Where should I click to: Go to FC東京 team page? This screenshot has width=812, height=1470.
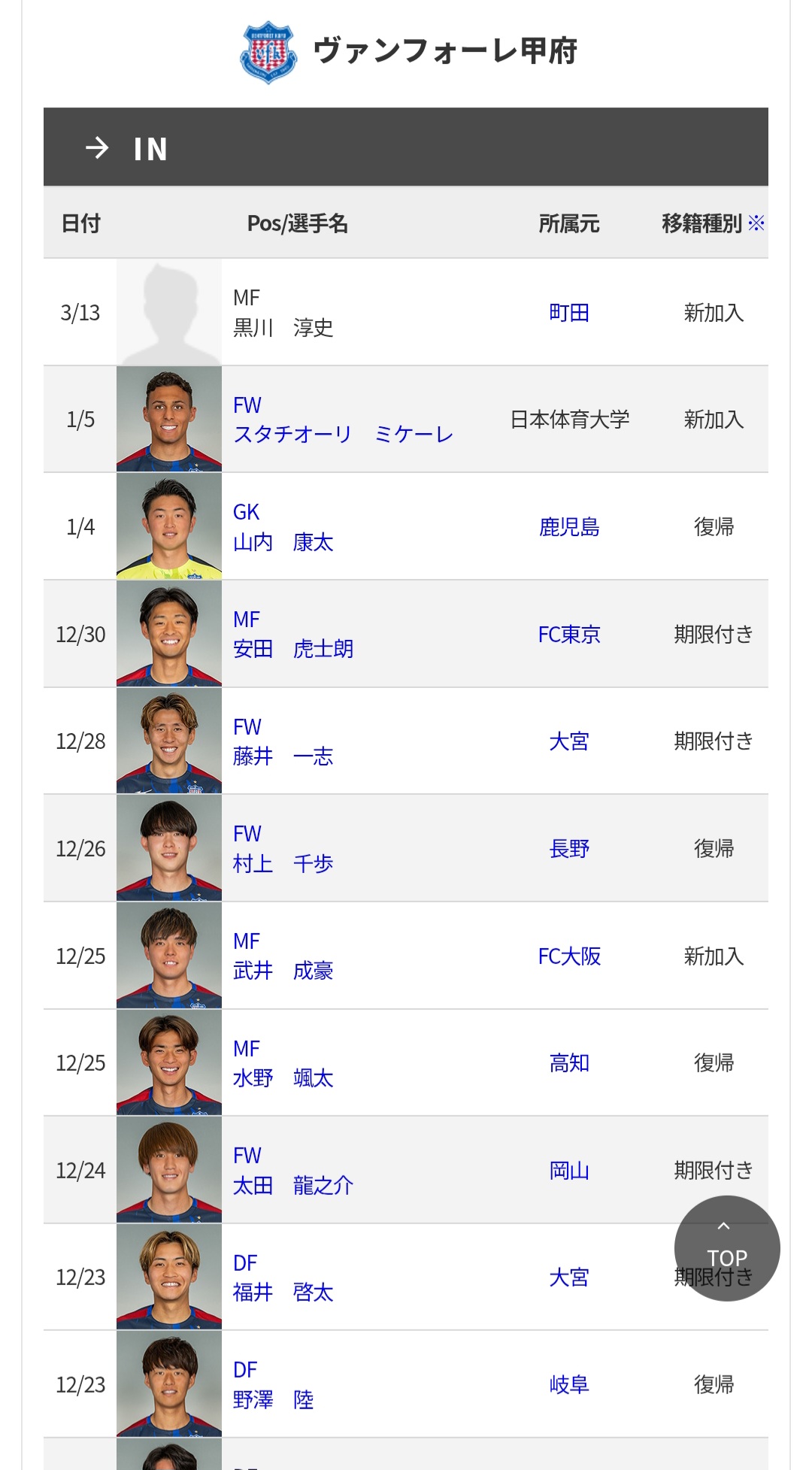[569, 635]
